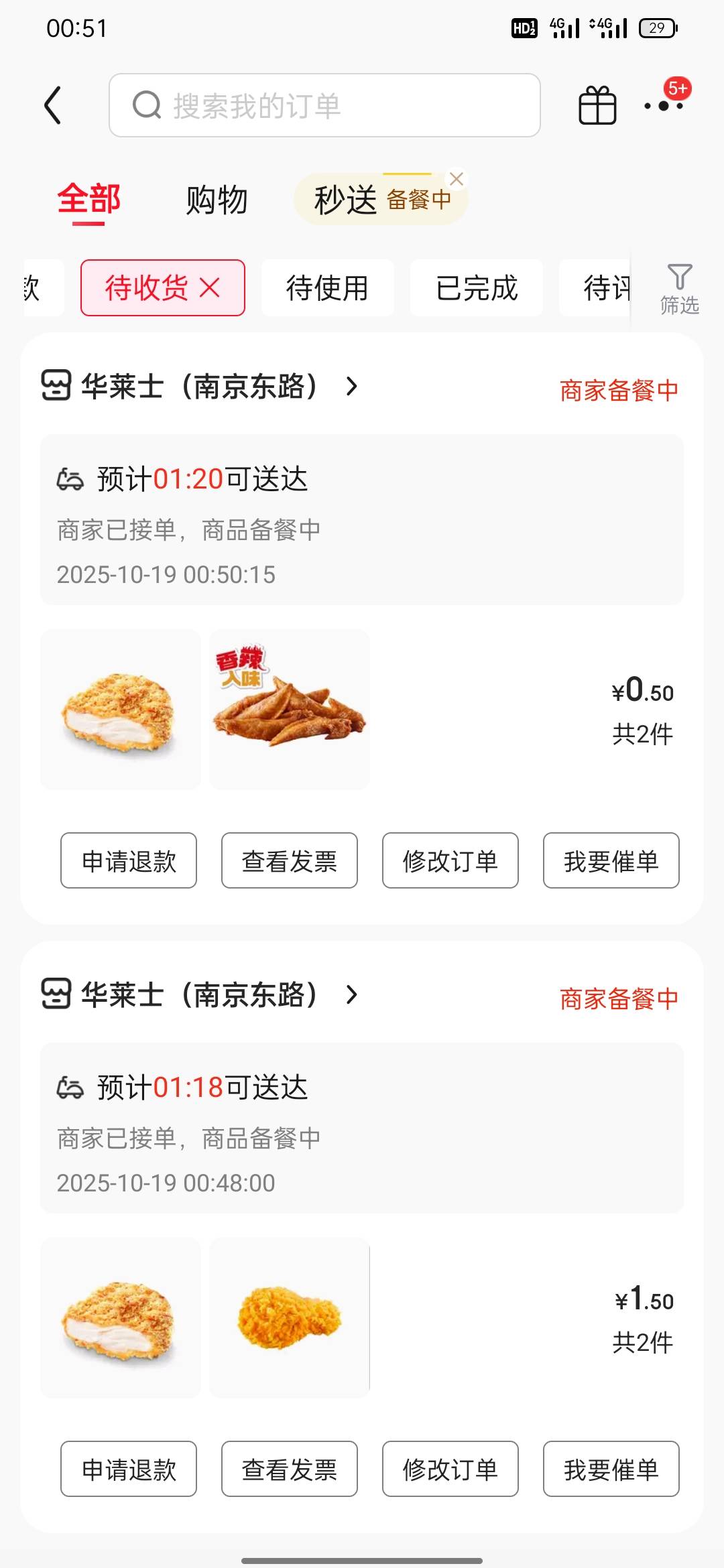Open the store on the 01:18 delivery order

[201, 995]
